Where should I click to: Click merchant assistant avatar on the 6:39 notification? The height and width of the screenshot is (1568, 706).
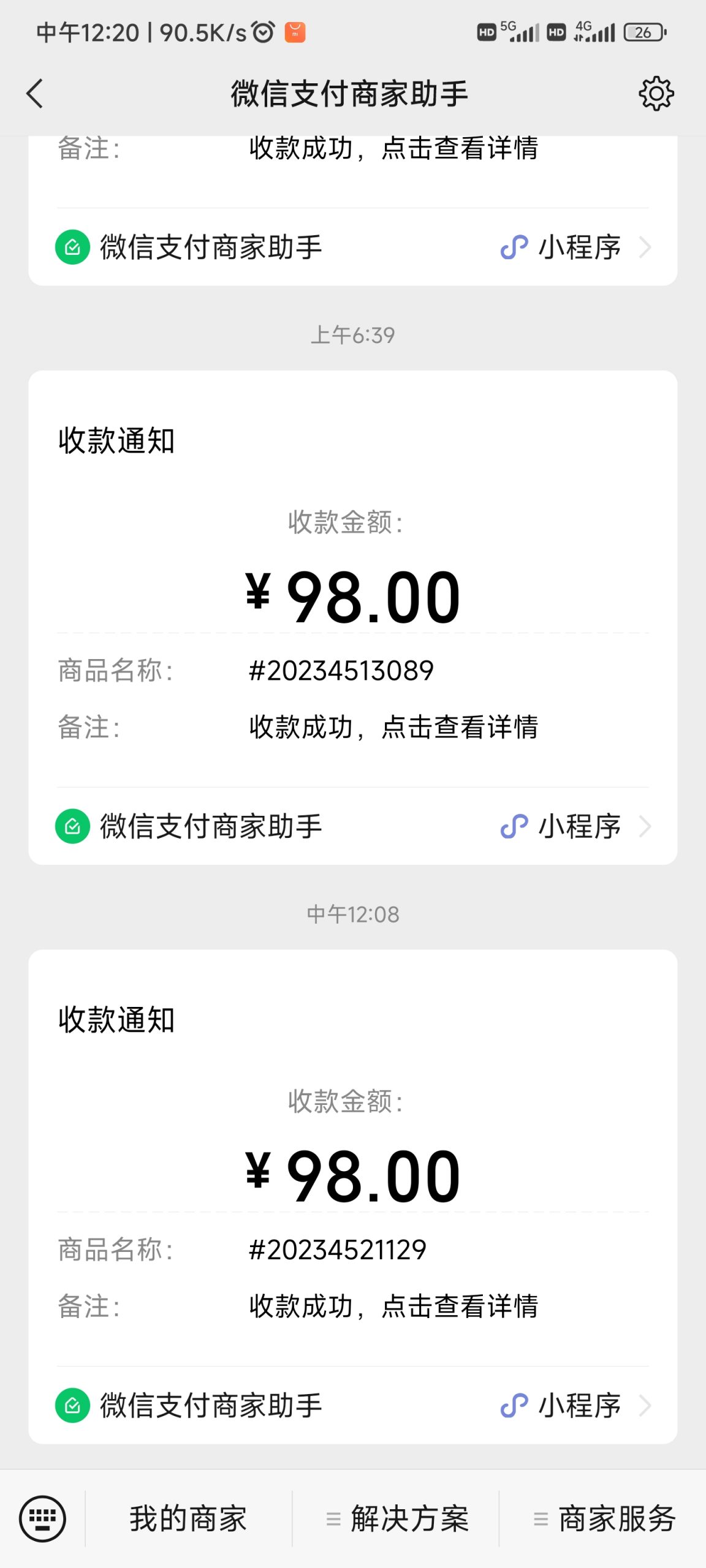click(x=72, y=826)
